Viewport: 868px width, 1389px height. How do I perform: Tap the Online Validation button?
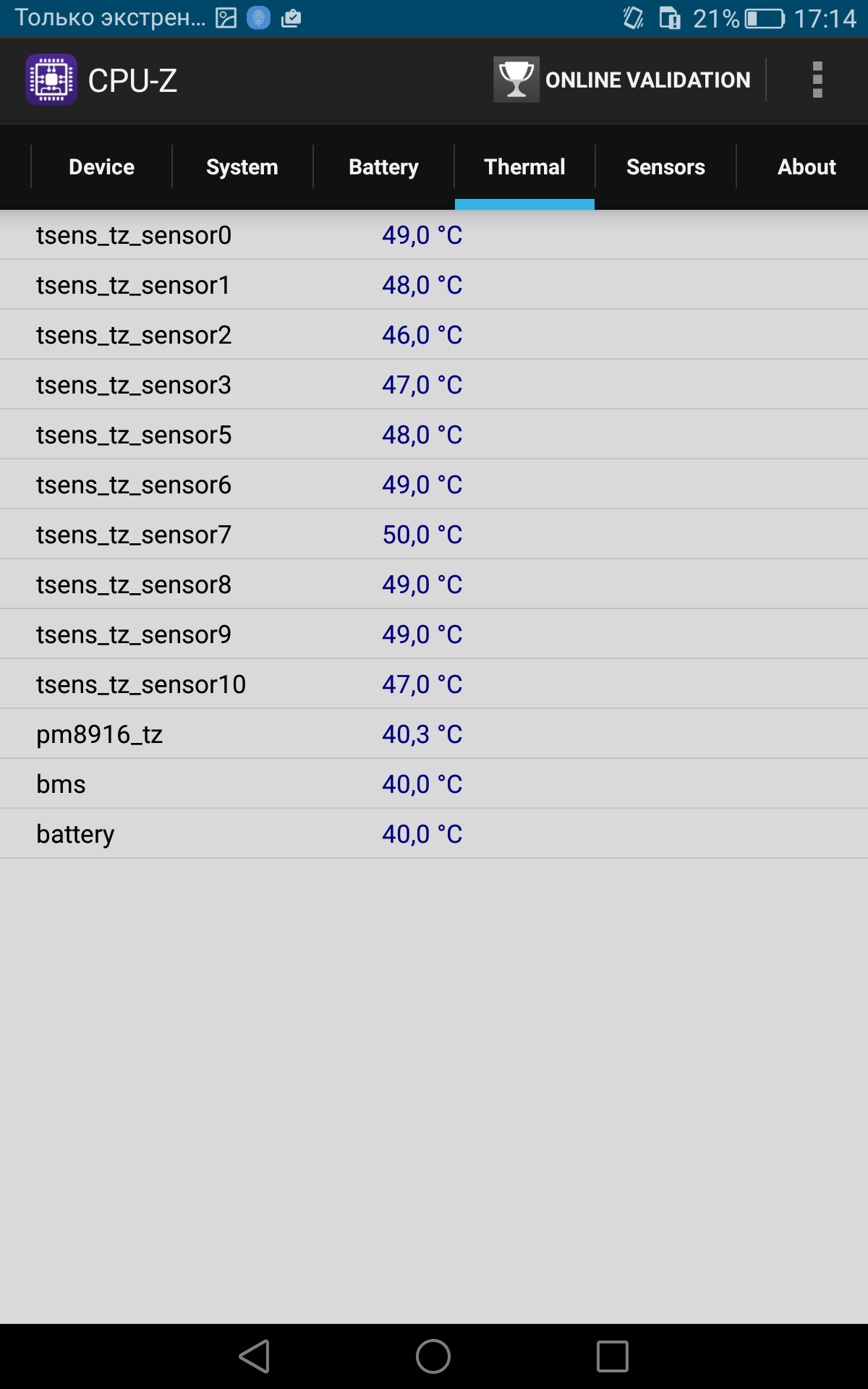click(x=623, y=80)
